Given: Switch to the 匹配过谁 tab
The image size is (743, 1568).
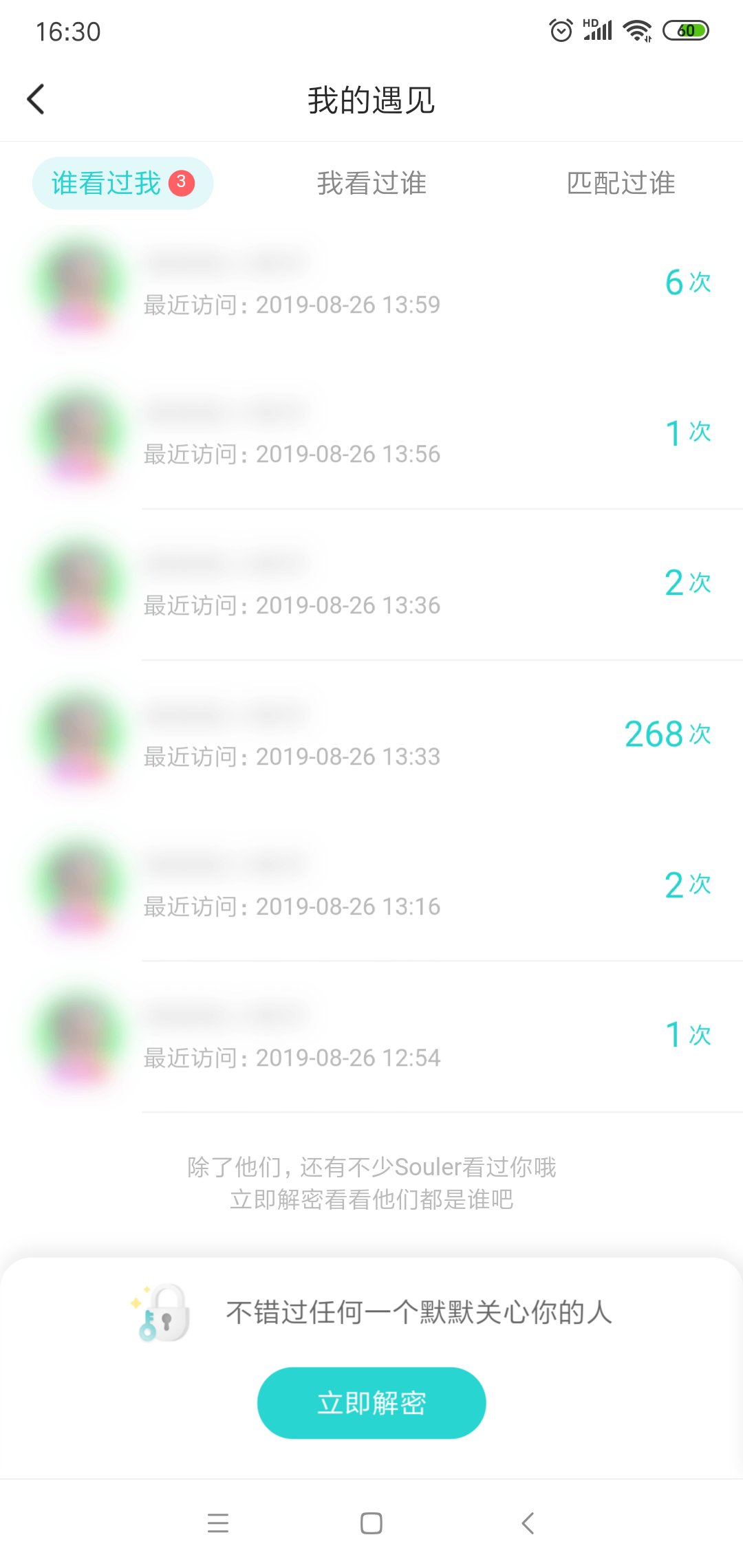Looking at the screenshot, I should (x=621, y=183).
